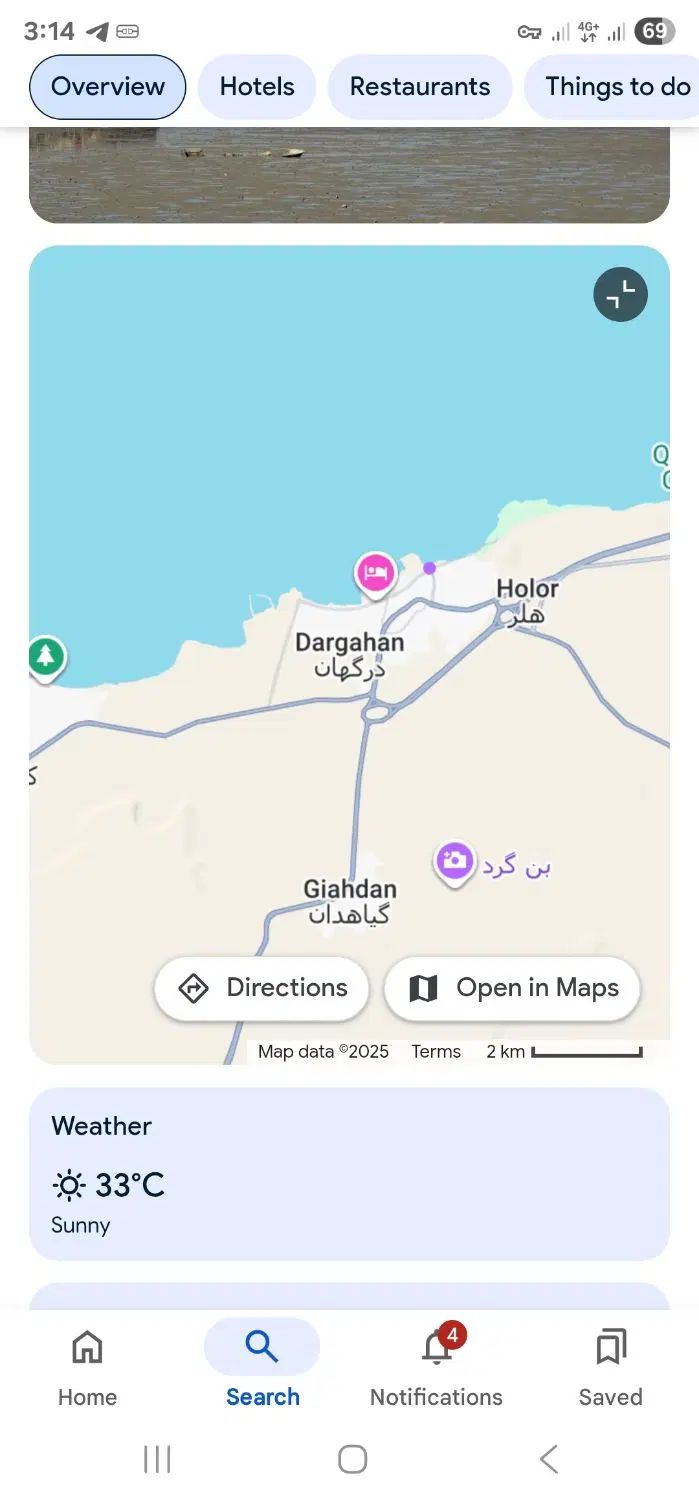Image resolution: width=699 pixels, height=1500 pixels.
Task: Open the Saved tab
Action: point(610,1364)
